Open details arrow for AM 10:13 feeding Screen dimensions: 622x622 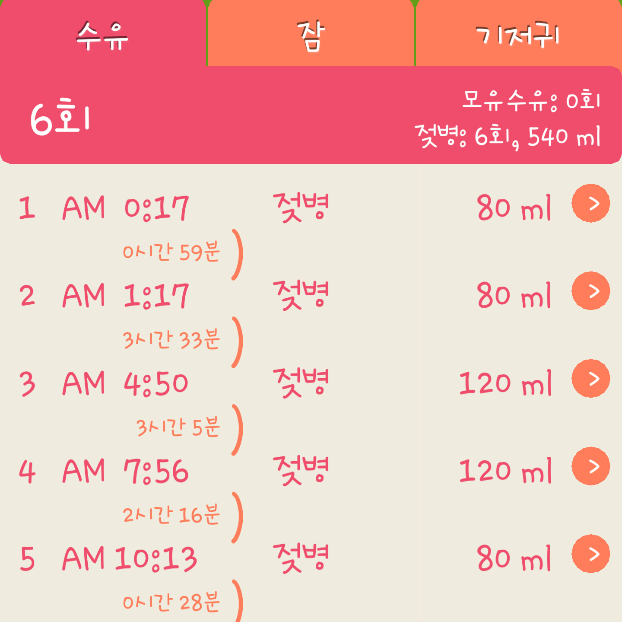pos(591,552)
